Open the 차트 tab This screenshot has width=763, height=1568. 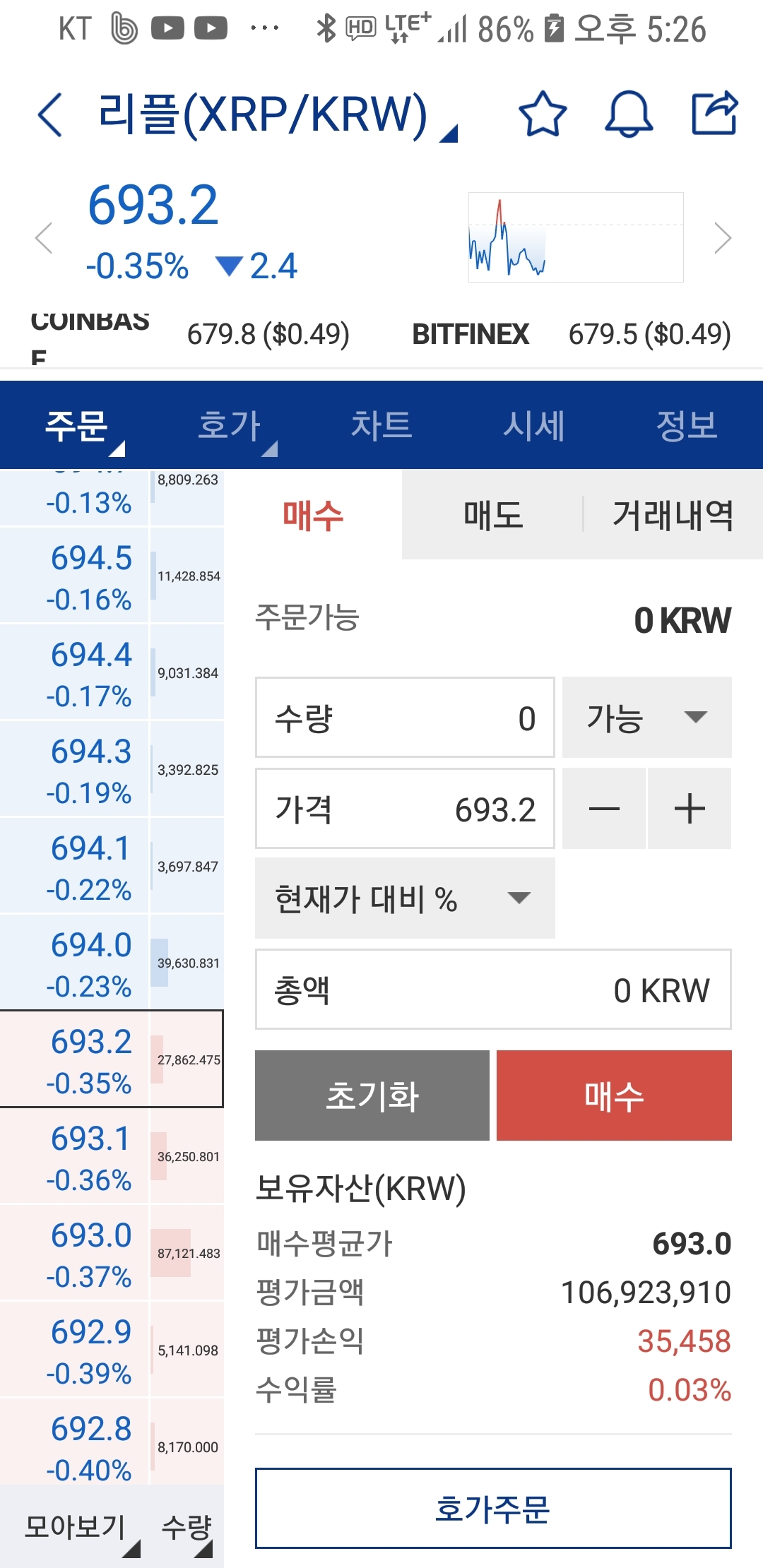pos(380,424)
